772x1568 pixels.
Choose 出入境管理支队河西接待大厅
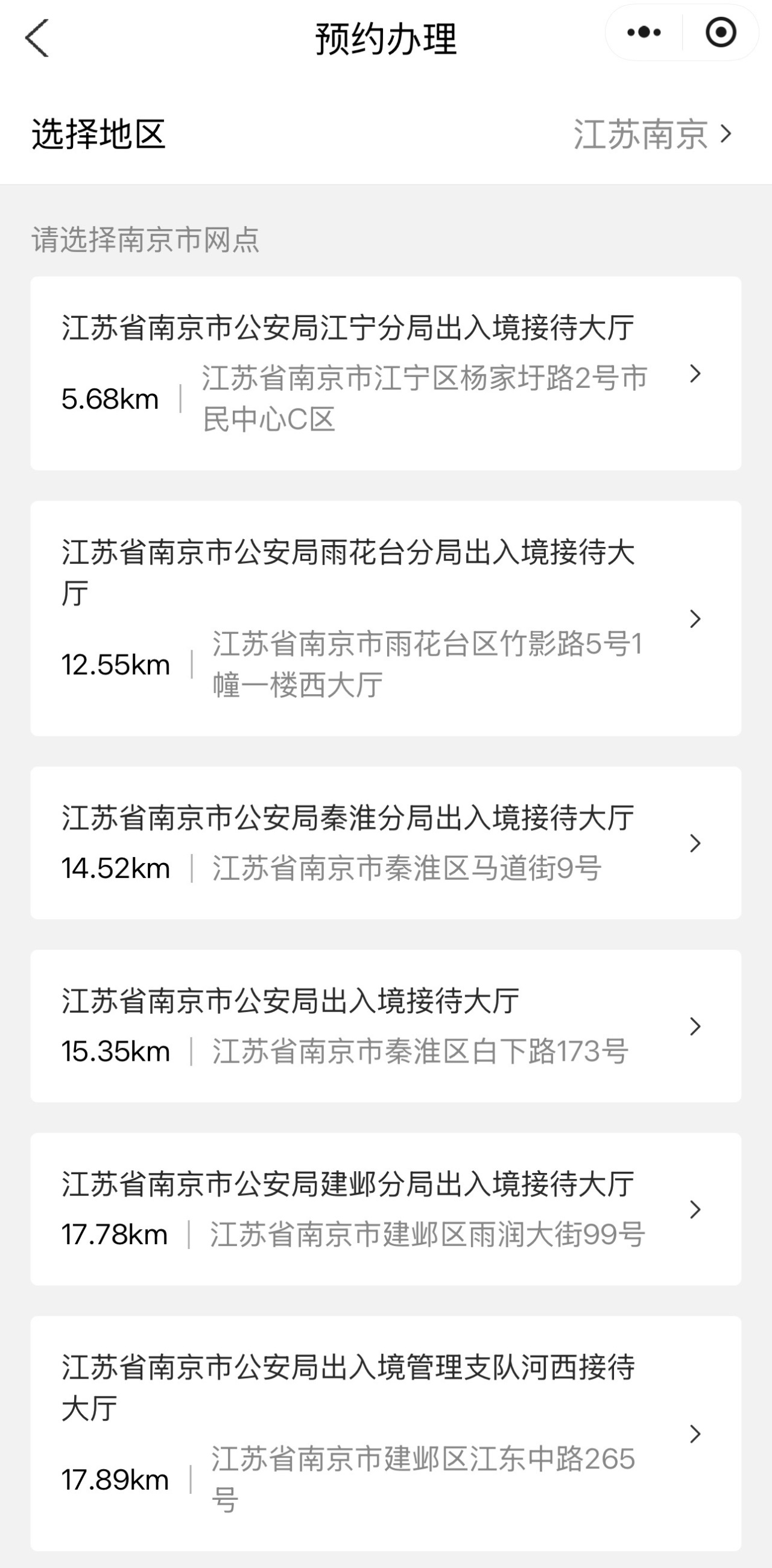(385, 1433)
